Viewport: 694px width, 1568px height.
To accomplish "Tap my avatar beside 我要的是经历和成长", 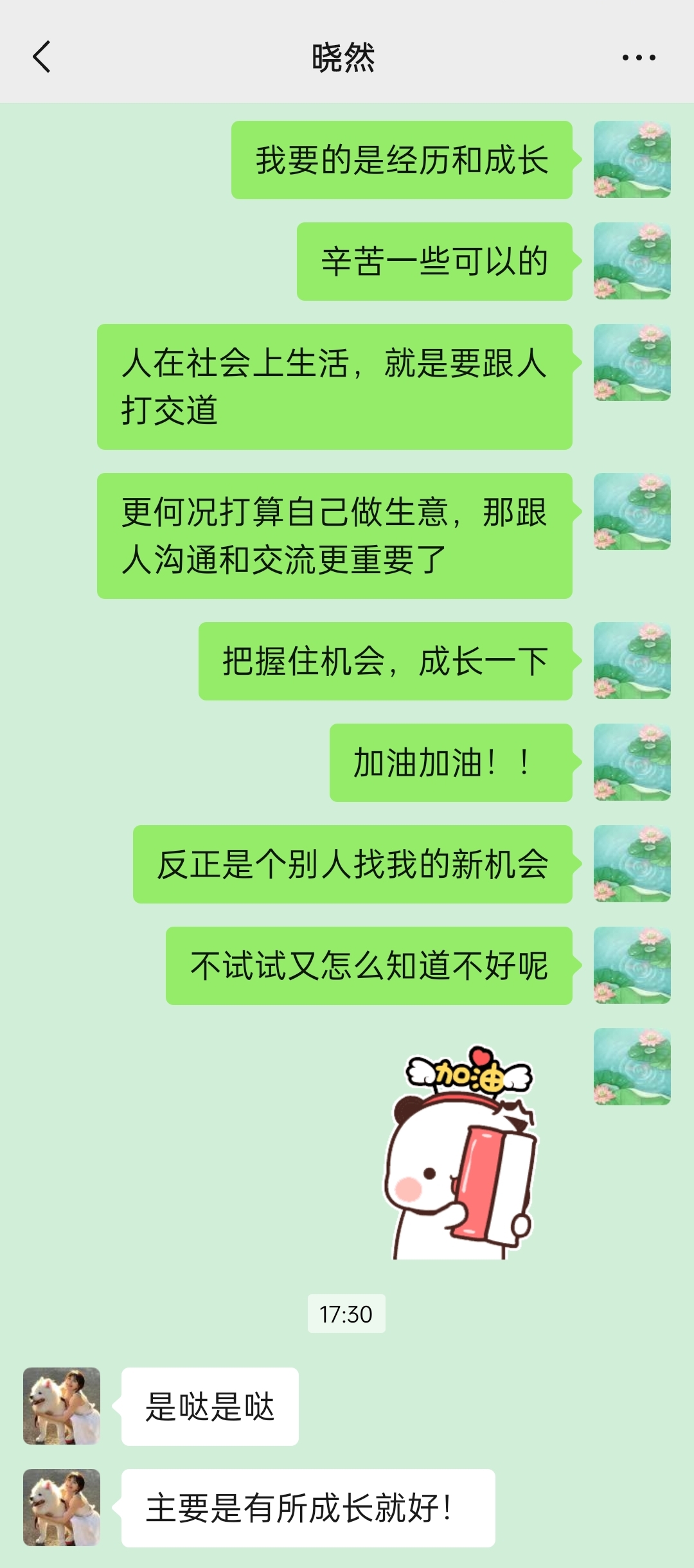I will tap(632, 159).
